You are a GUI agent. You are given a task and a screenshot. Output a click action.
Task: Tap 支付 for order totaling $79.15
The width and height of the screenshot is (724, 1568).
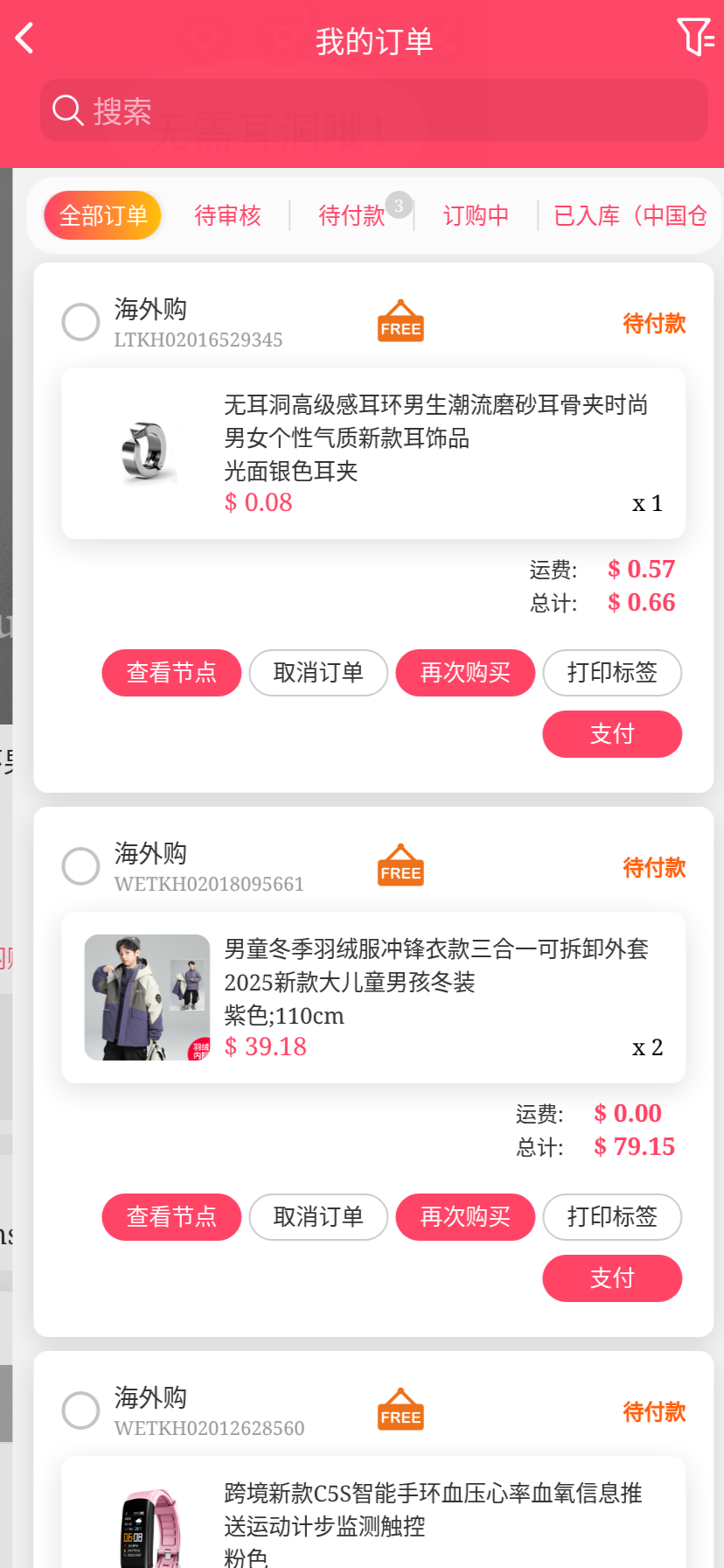tap(612, 1278)
